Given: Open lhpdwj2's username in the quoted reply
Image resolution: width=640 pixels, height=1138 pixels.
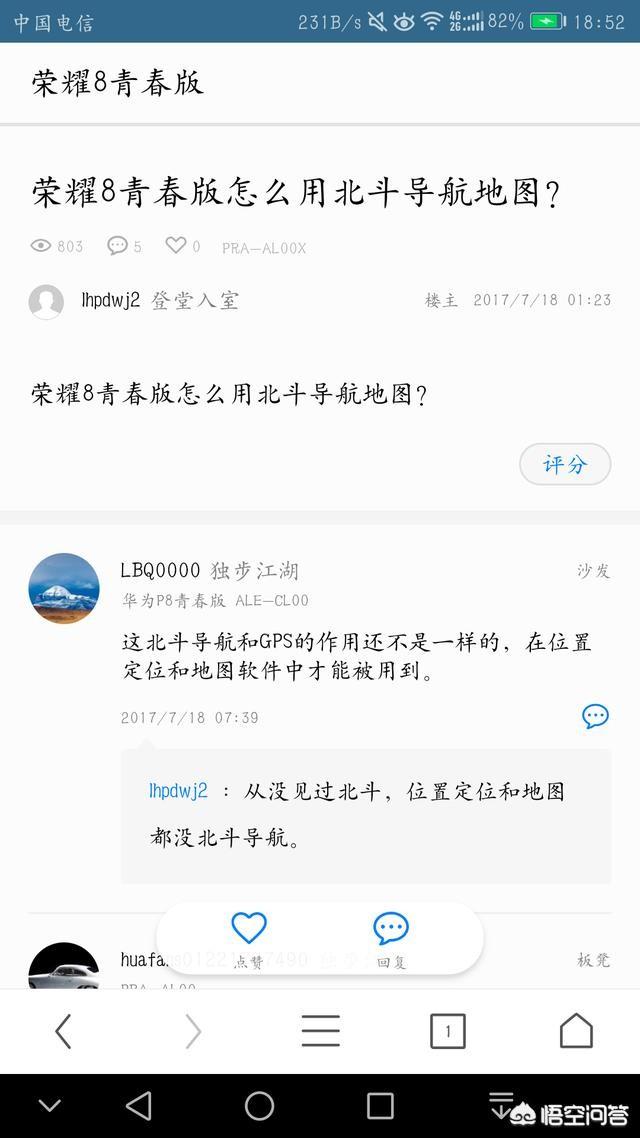Looking at the screenshot, I should (x=178, y=791).
